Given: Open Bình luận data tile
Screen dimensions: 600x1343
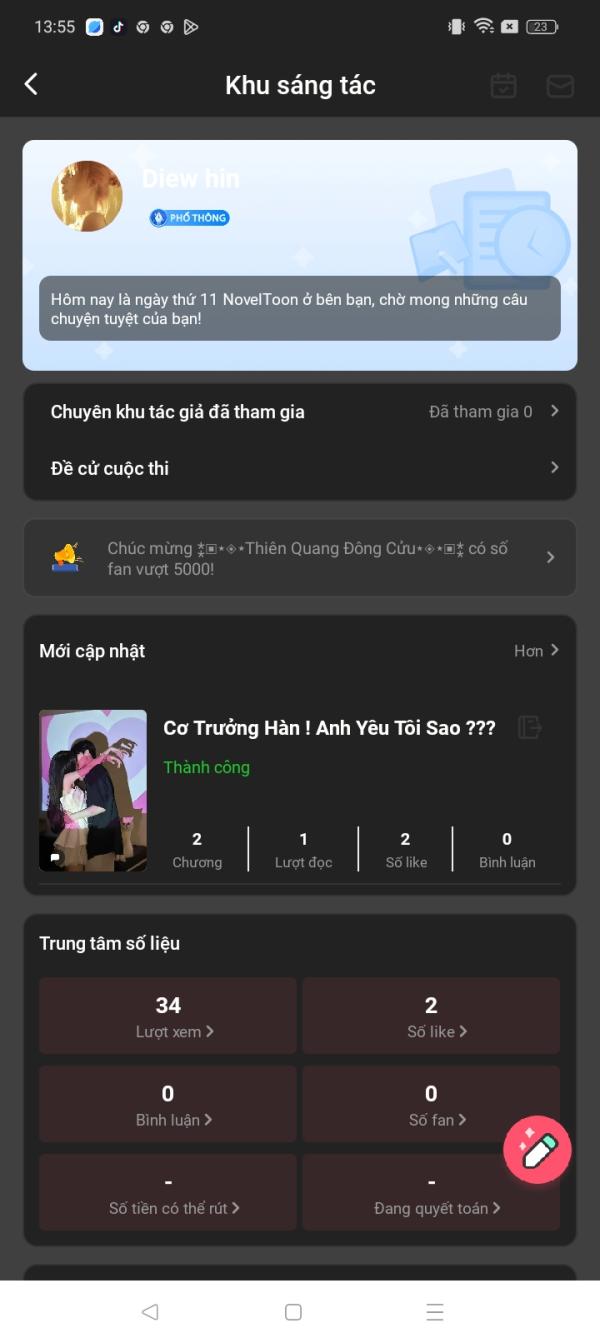Looking at the screenshot, I should pyautogui.click(x=168, y=1104).
